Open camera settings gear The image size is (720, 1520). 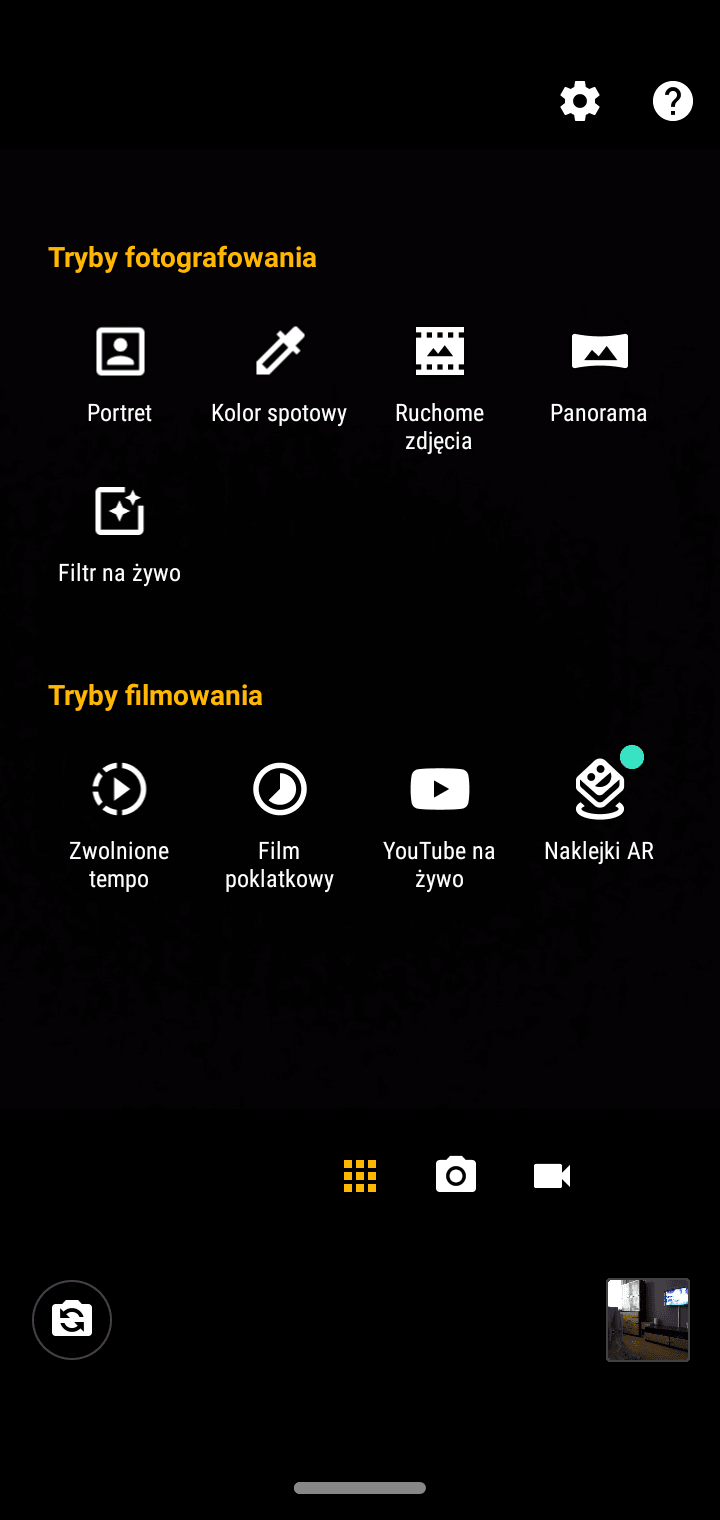[x=580, y=102]
